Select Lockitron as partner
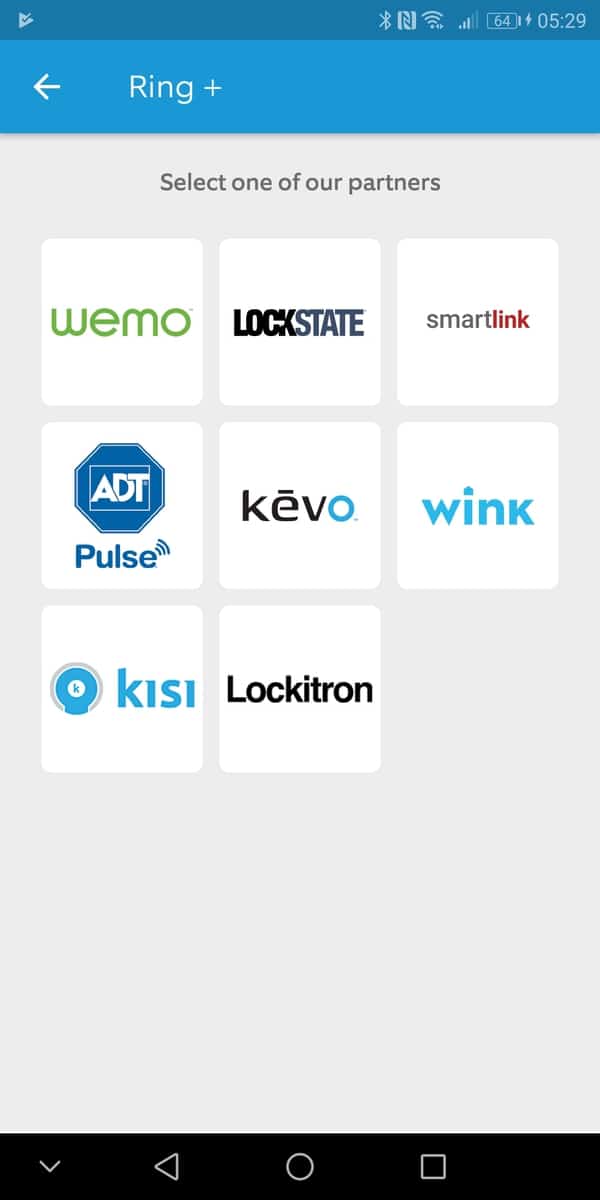Viewport: 600px width, 1200px height. pyautogui.click(x=300, y=689)
